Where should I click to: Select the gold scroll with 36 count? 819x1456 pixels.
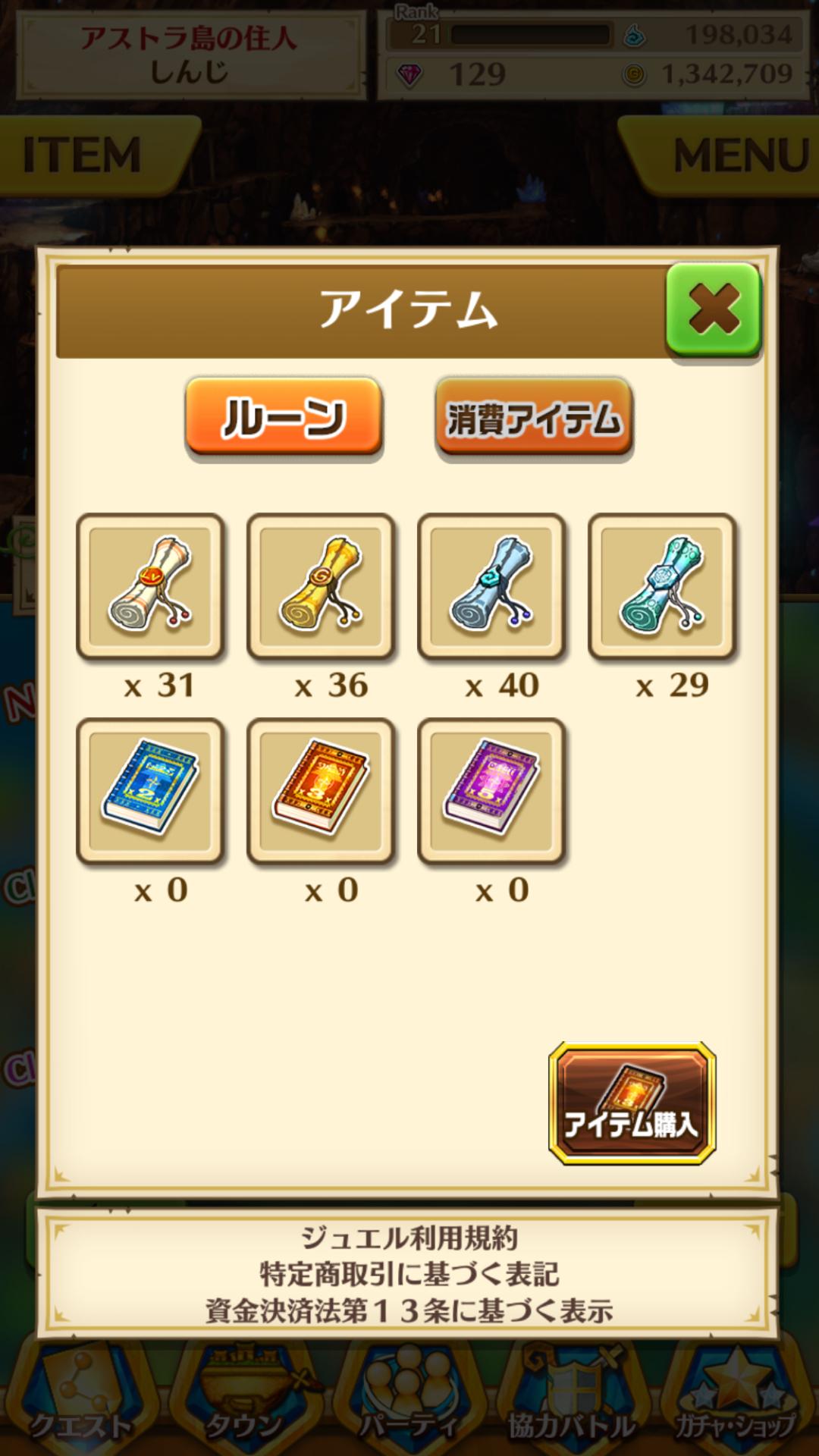click(321, 586)
